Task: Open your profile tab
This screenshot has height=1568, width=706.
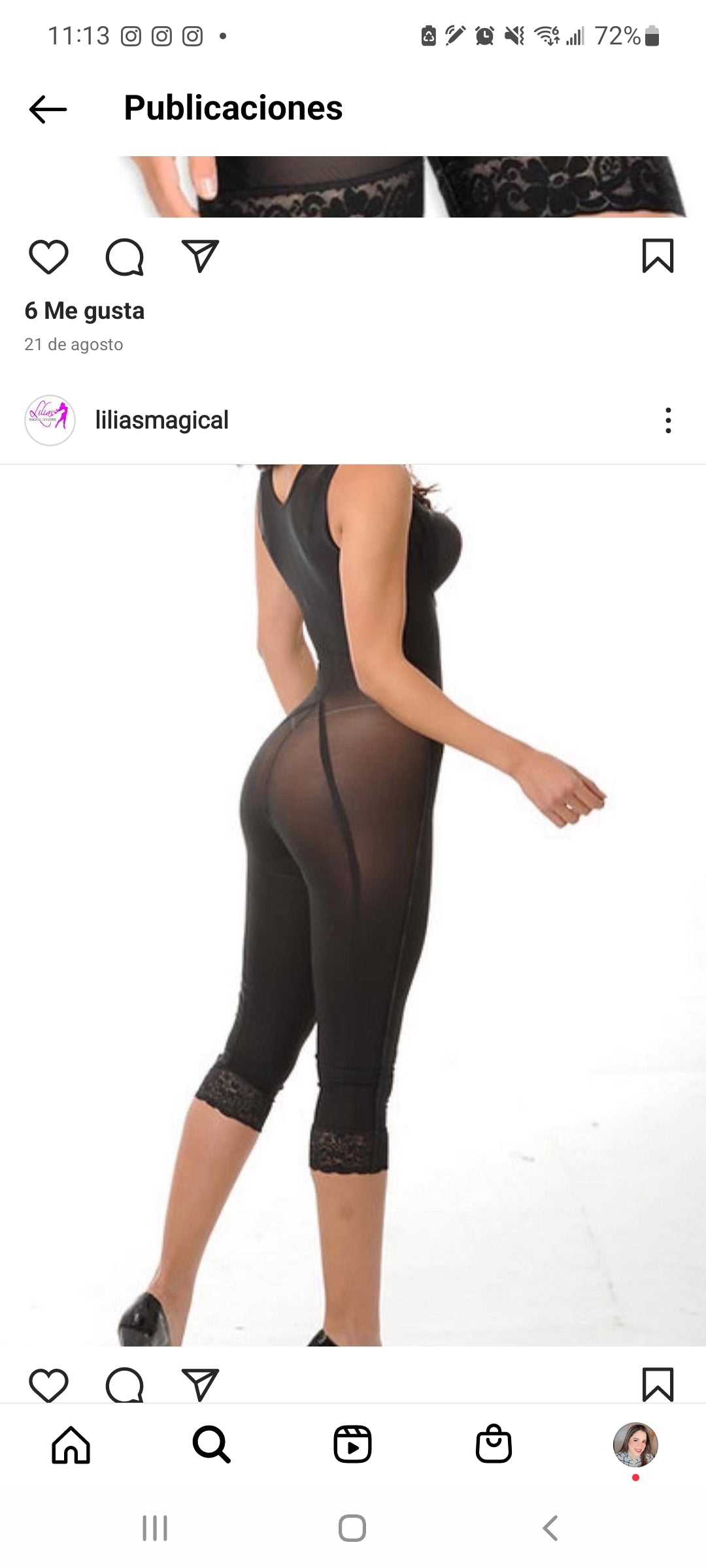Action: click(x=635, y=1445)
